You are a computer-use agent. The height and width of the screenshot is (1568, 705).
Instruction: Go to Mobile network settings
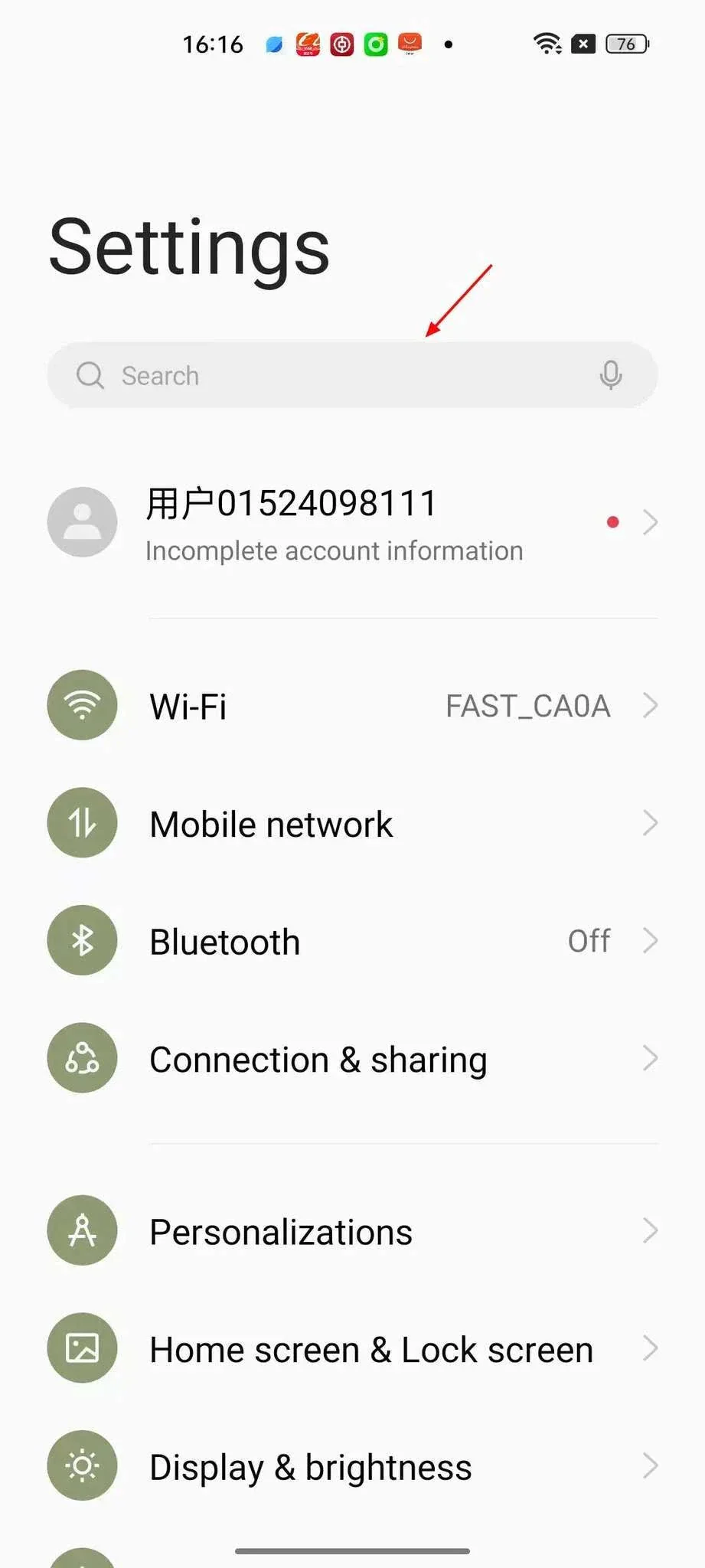coord(352,823)
